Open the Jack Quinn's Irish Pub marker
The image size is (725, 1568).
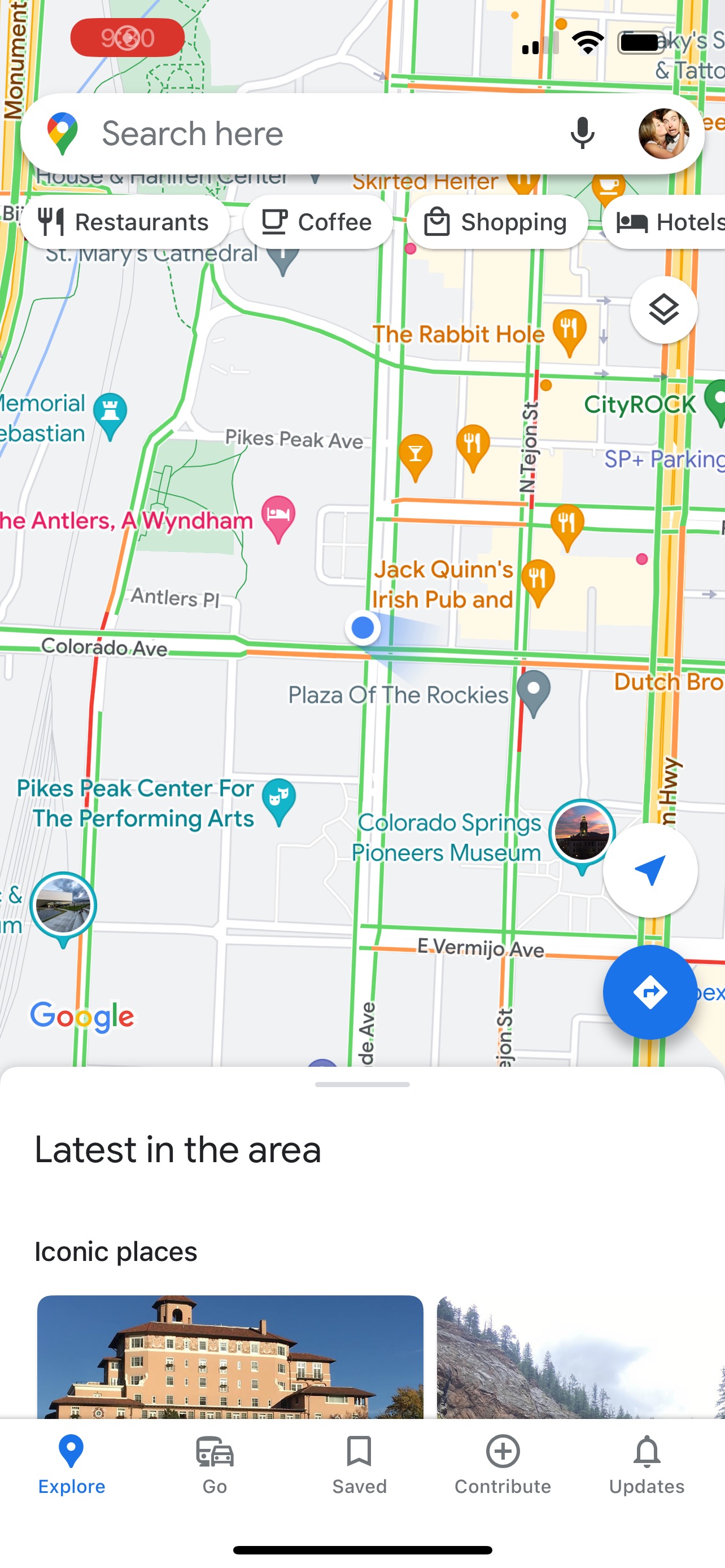(538, 580)
